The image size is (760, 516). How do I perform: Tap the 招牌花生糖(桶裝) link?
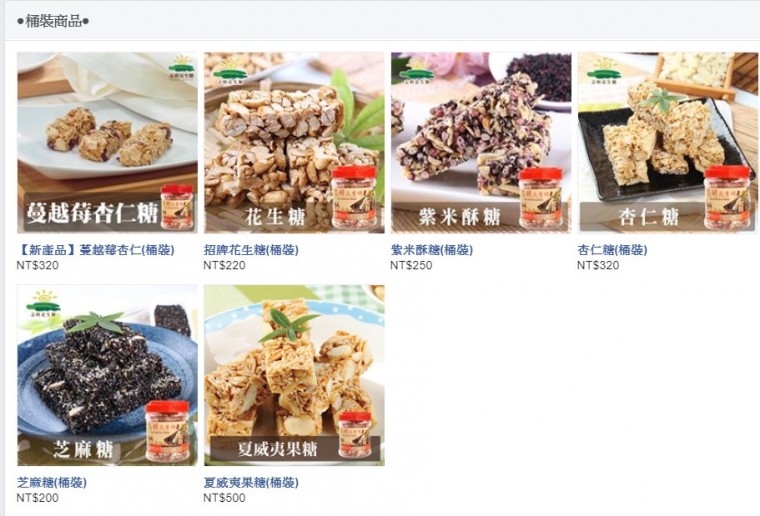click(x=253, y=250)
